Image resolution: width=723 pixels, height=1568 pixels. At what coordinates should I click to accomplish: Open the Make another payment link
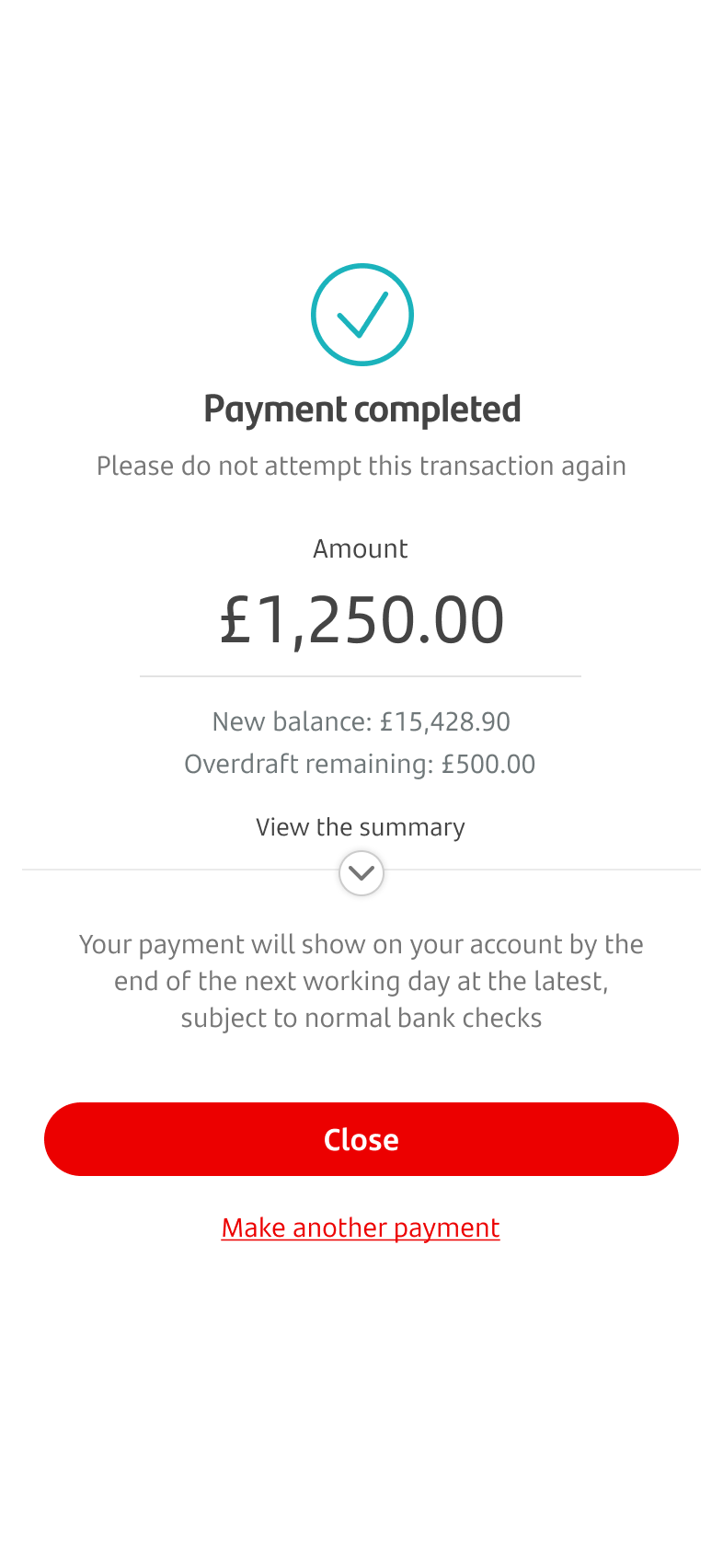coord(361,1228)
